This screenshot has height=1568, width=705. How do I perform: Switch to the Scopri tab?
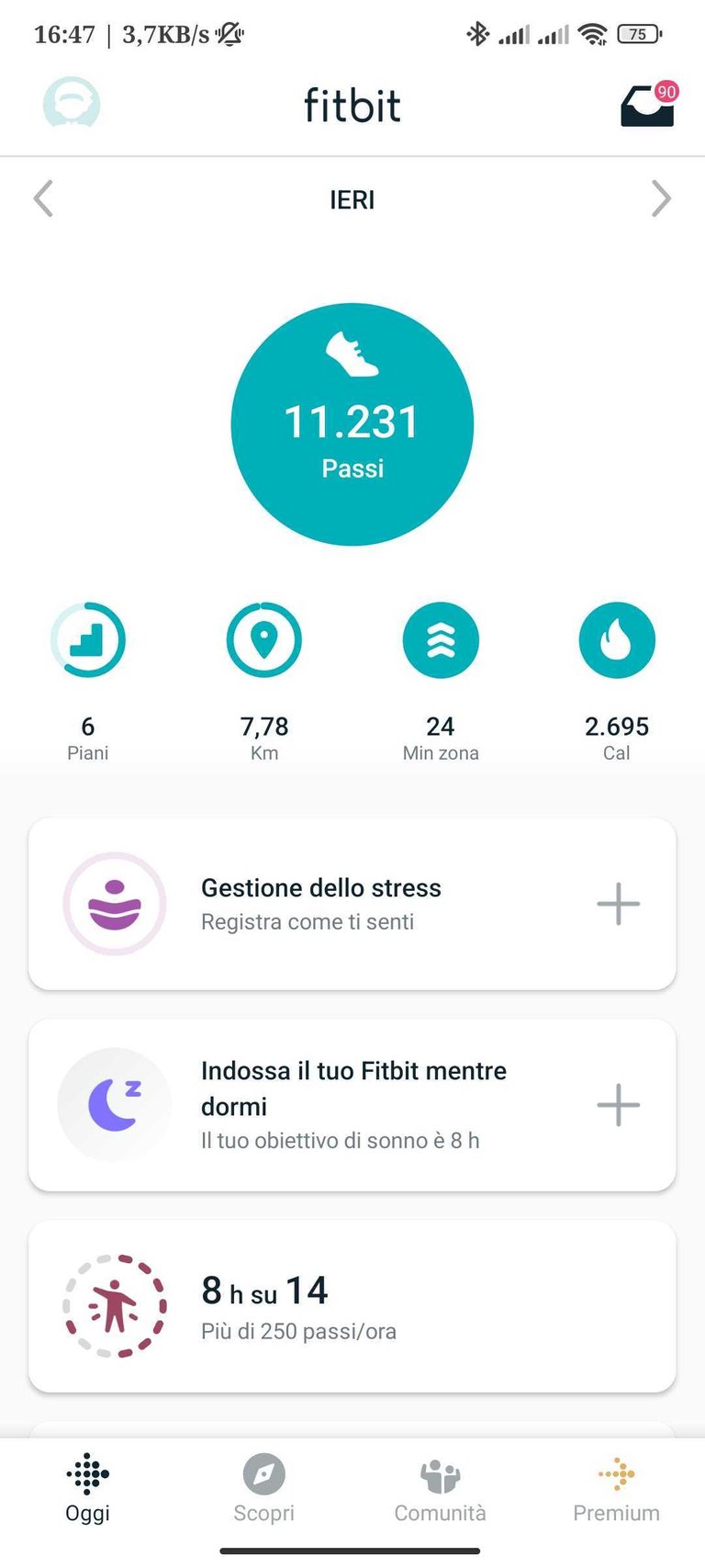[x=264, y=1490]
